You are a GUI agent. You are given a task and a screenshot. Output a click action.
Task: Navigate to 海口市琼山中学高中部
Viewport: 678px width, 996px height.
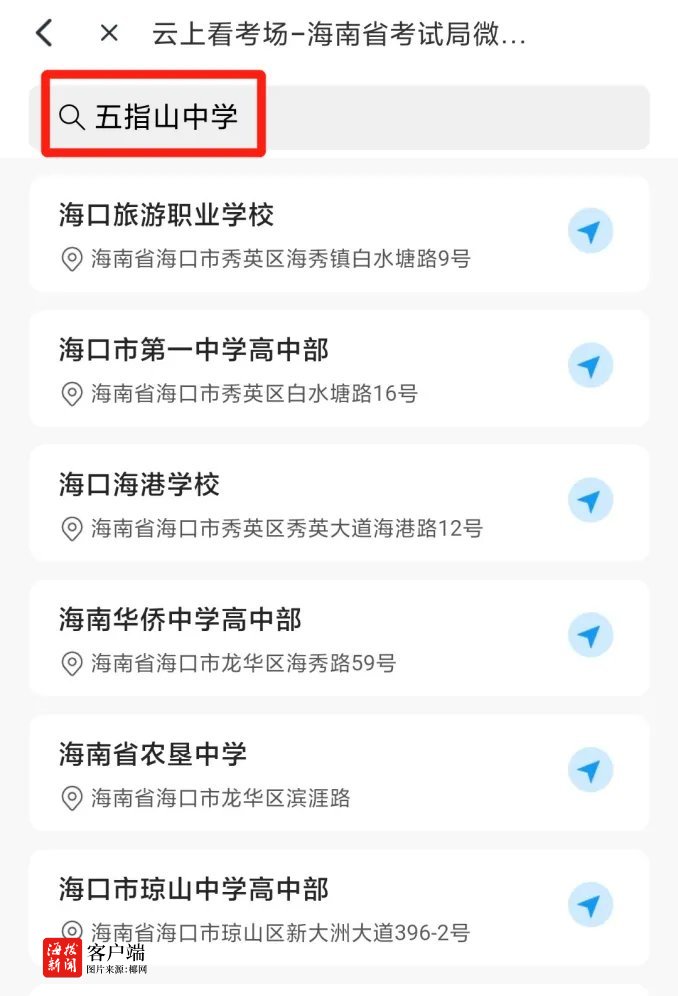590,904
